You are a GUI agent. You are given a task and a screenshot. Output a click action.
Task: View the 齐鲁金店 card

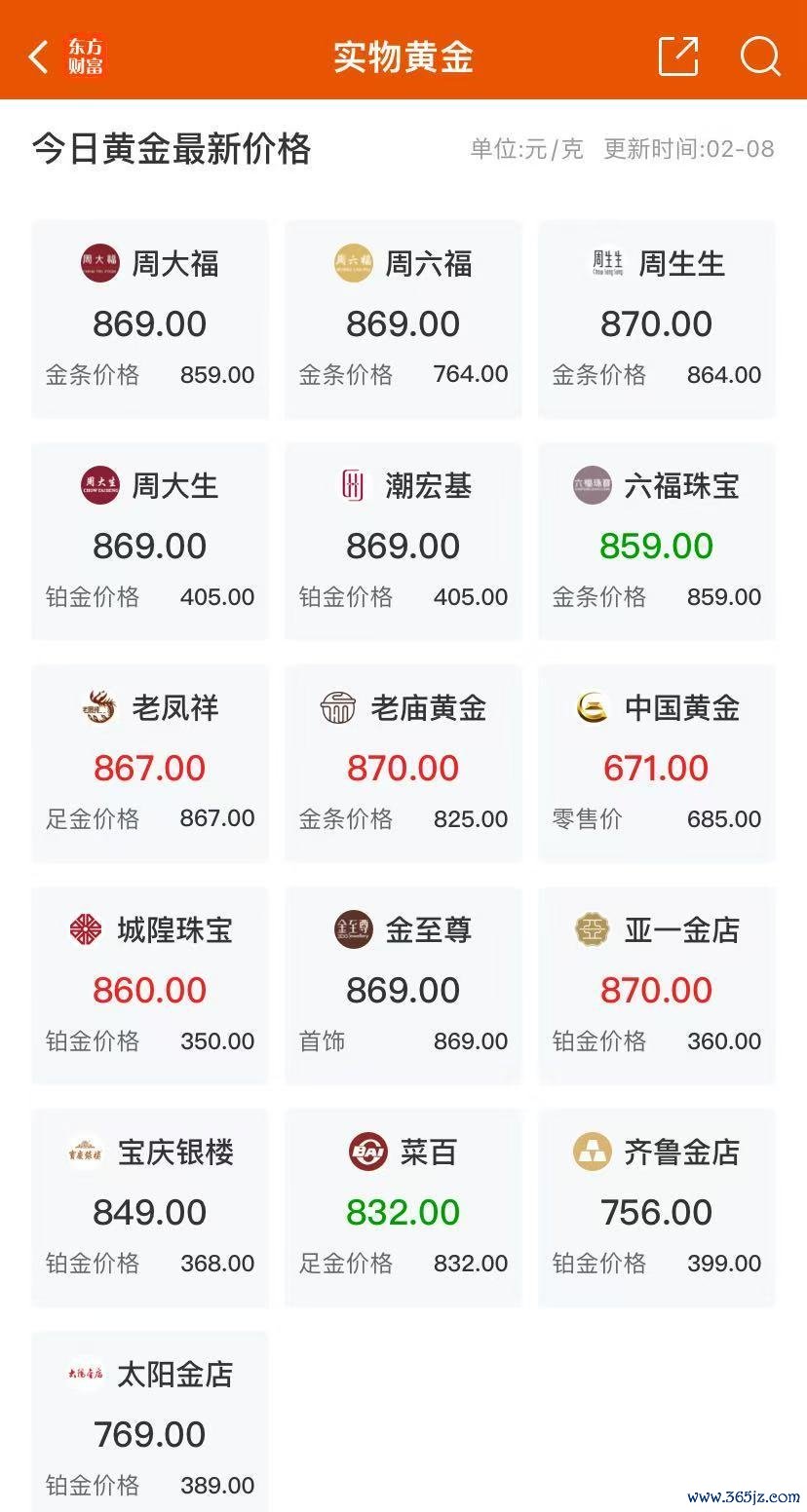pos(657,1208)
